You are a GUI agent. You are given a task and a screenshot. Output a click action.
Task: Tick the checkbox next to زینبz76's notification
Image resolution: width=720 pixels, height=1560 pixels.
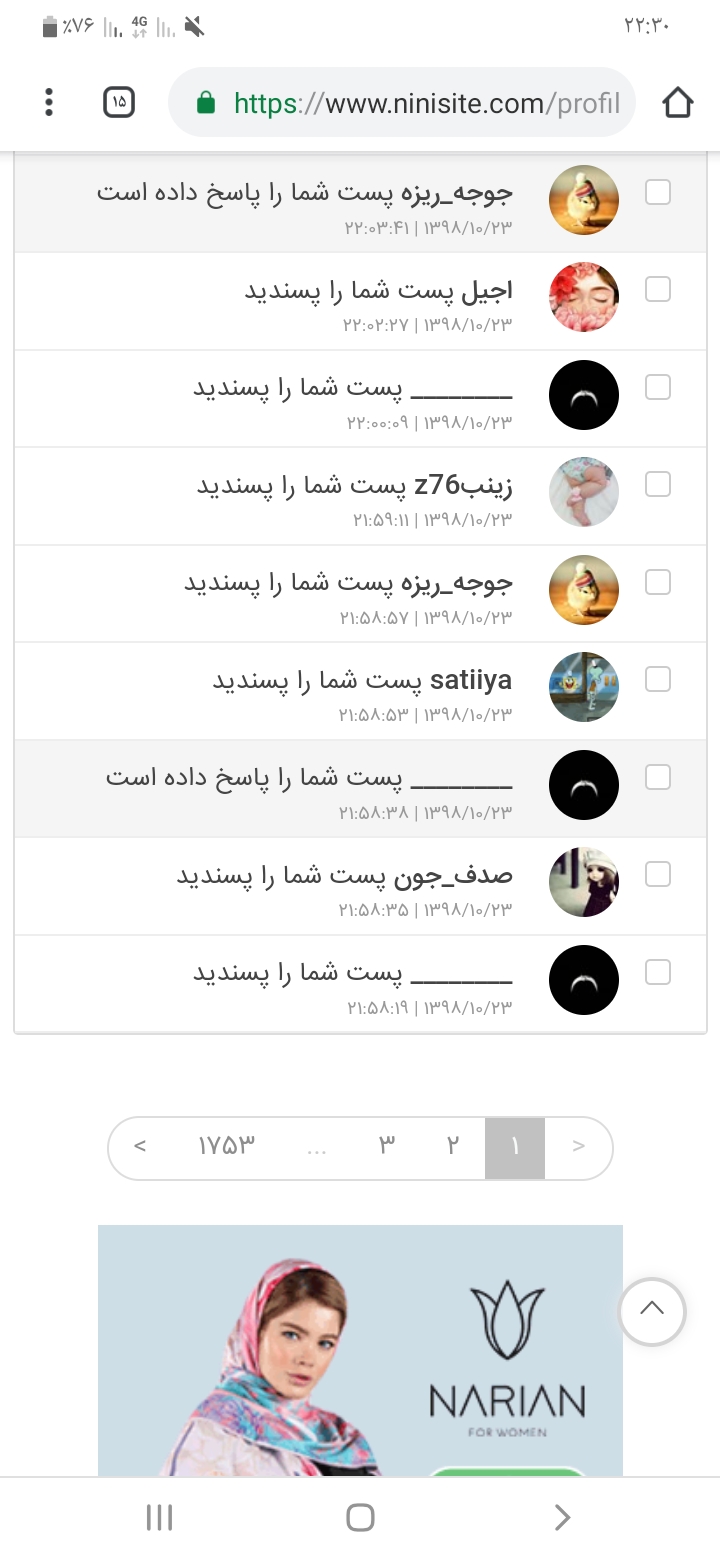pyautogui.click(x=658, y=485)
